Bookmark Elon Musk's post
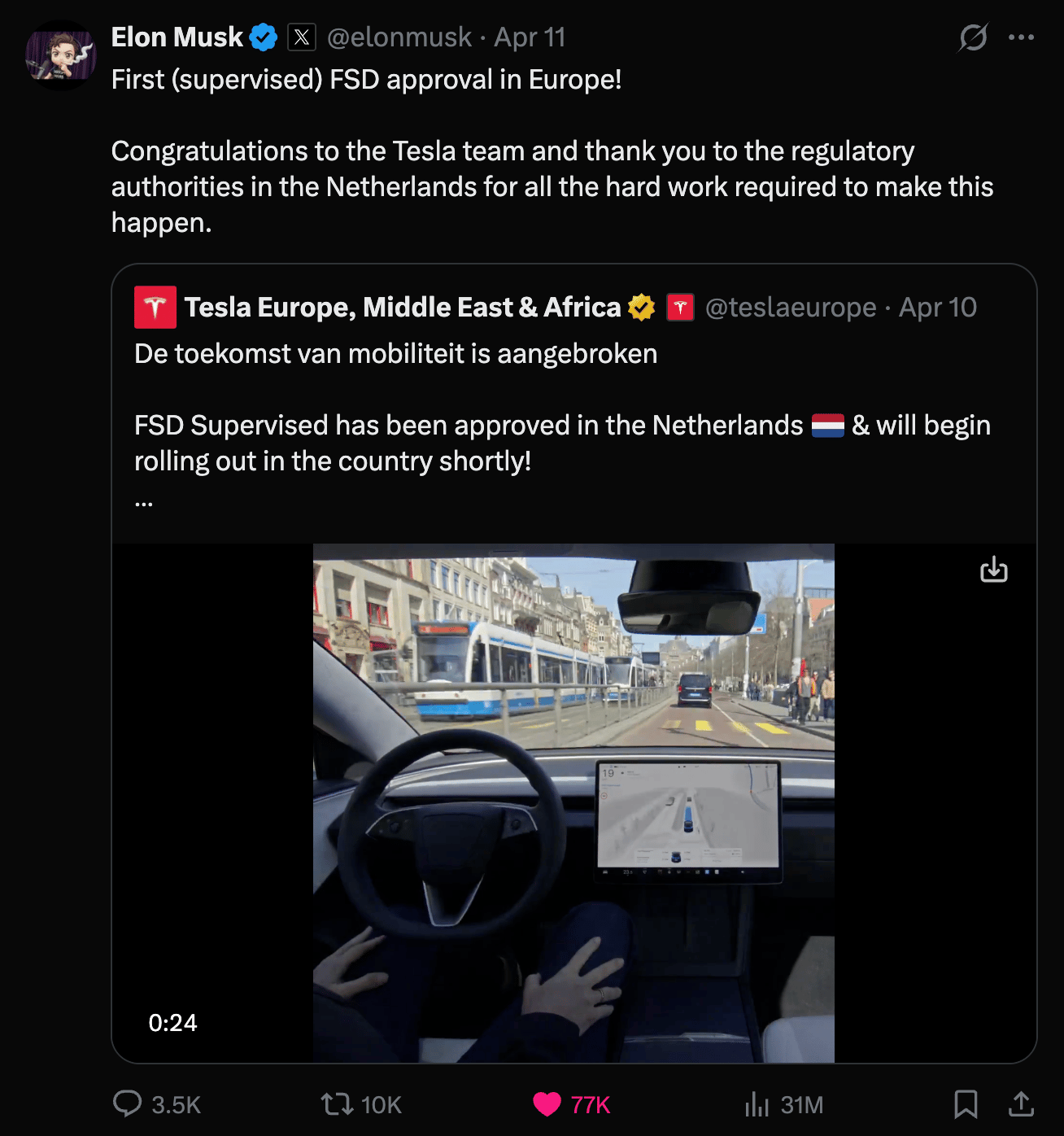Viewport: 1064px width, 1136px height. 966,1104
